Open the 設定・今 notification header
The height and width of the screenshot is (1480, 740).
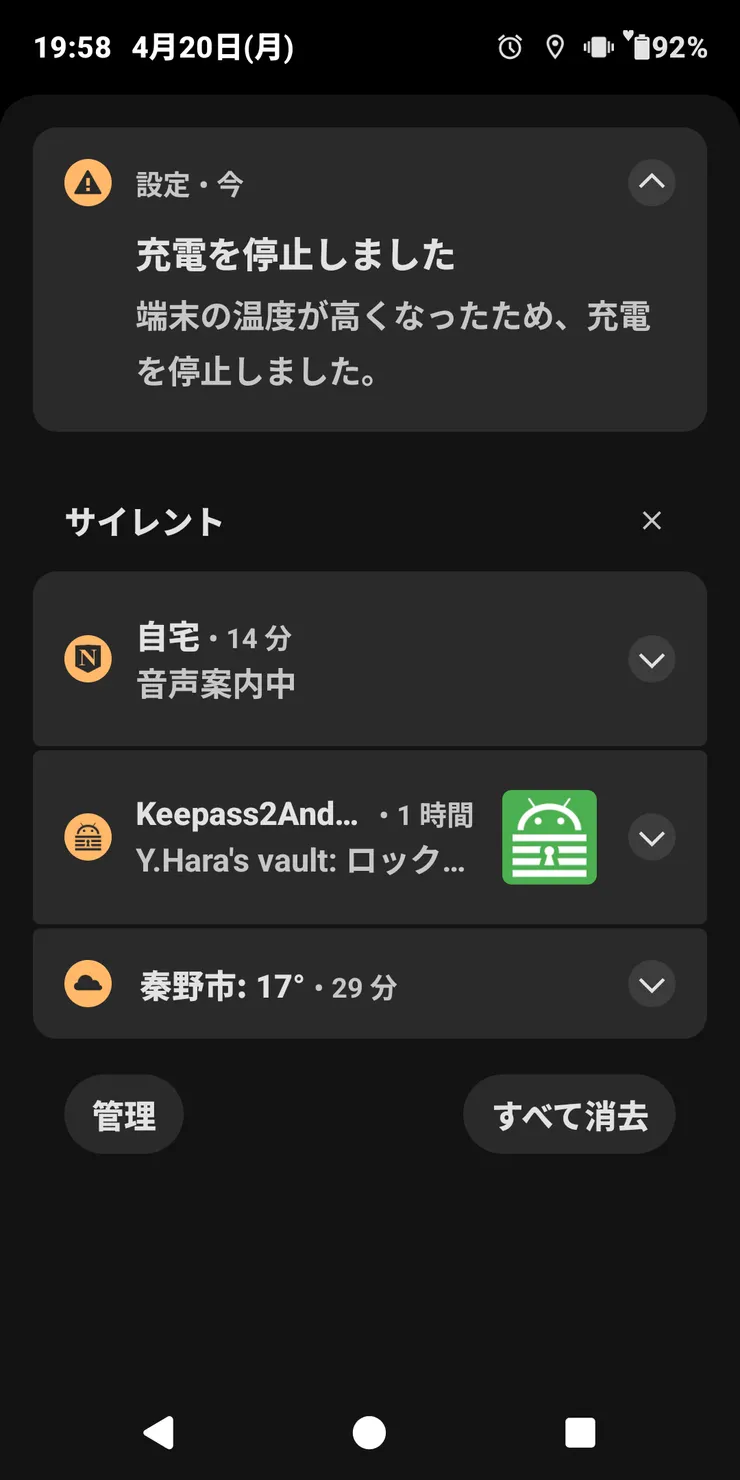pos(190,183)
